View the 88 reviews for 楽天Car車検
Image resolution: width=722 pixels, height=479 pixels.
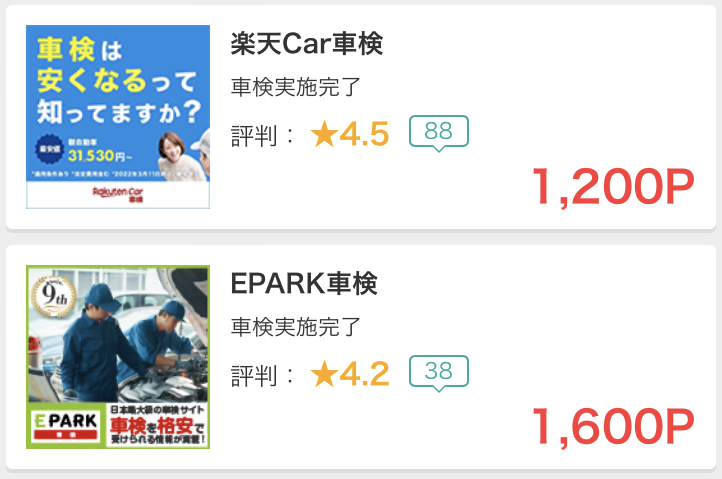[438, 131]
